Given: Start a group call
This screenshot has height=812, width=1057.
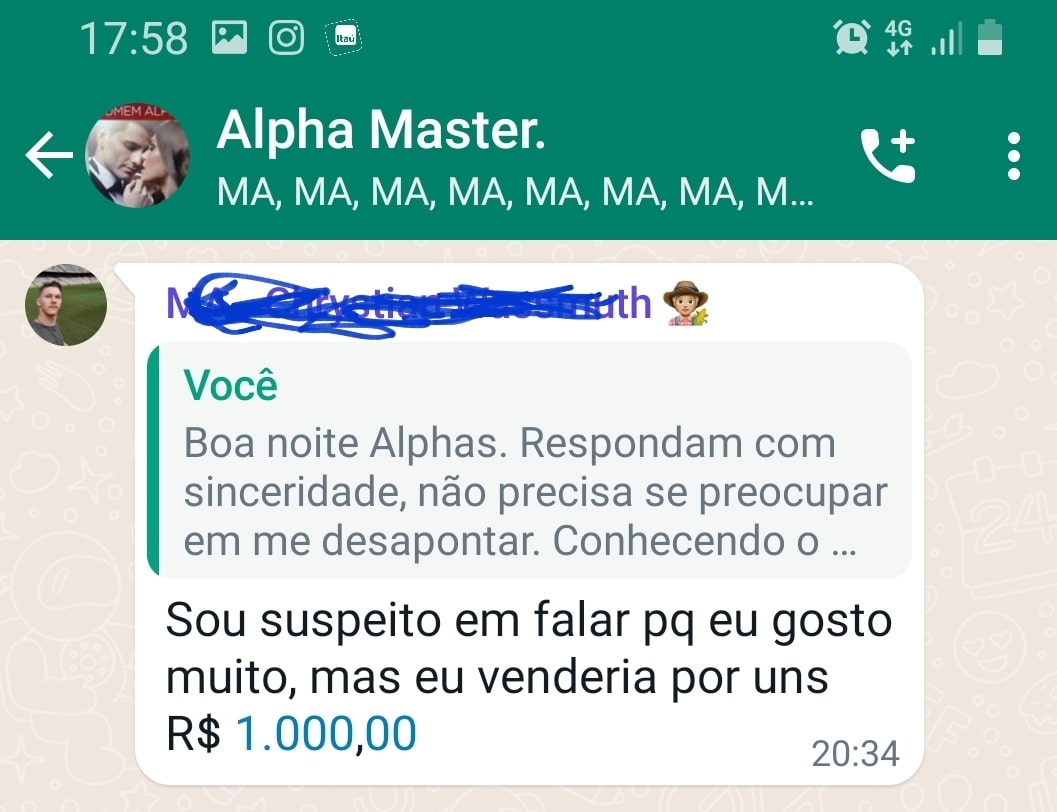Looking at the screenshot, I should (887, 156).
